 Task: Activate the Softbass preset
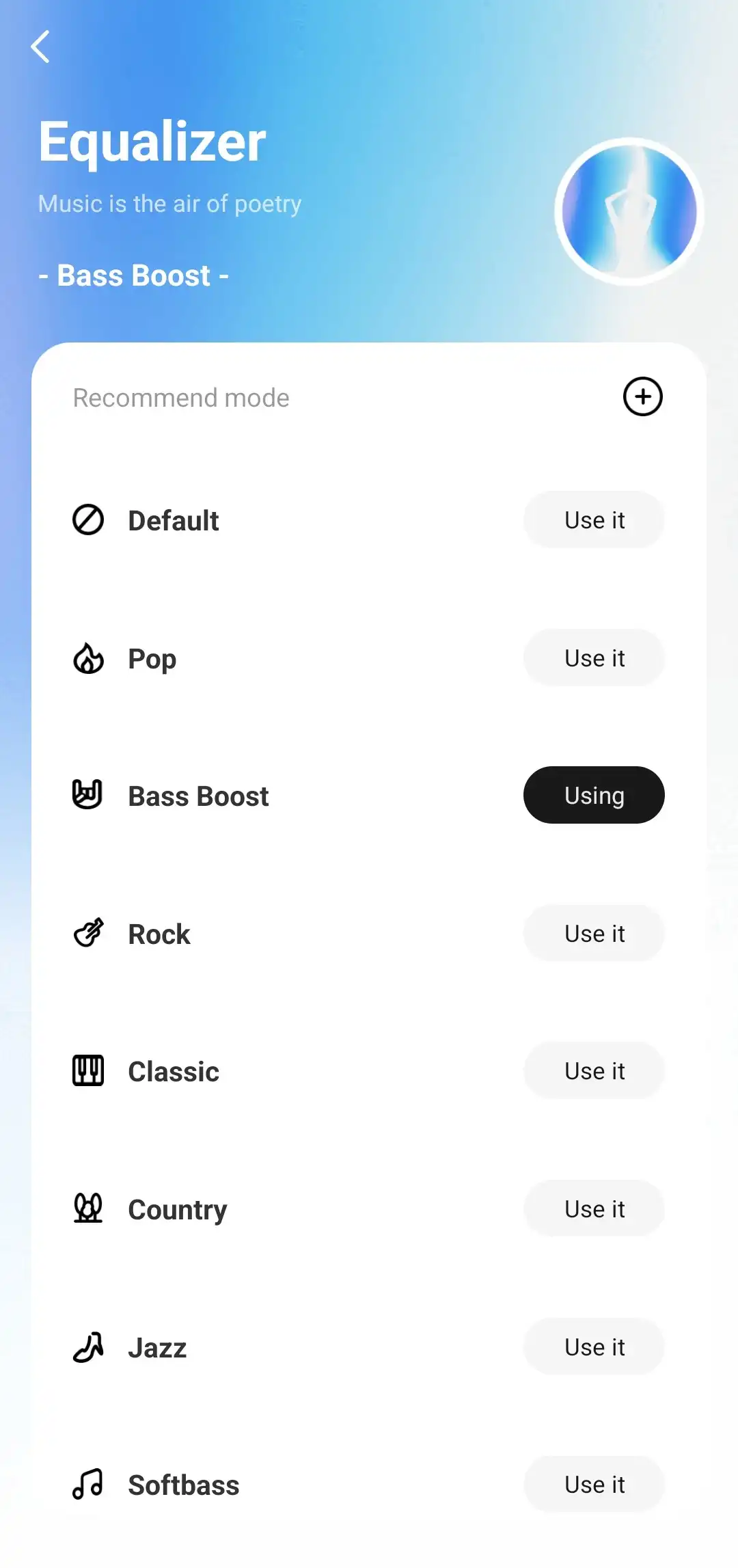click(x=594, y=1484)
